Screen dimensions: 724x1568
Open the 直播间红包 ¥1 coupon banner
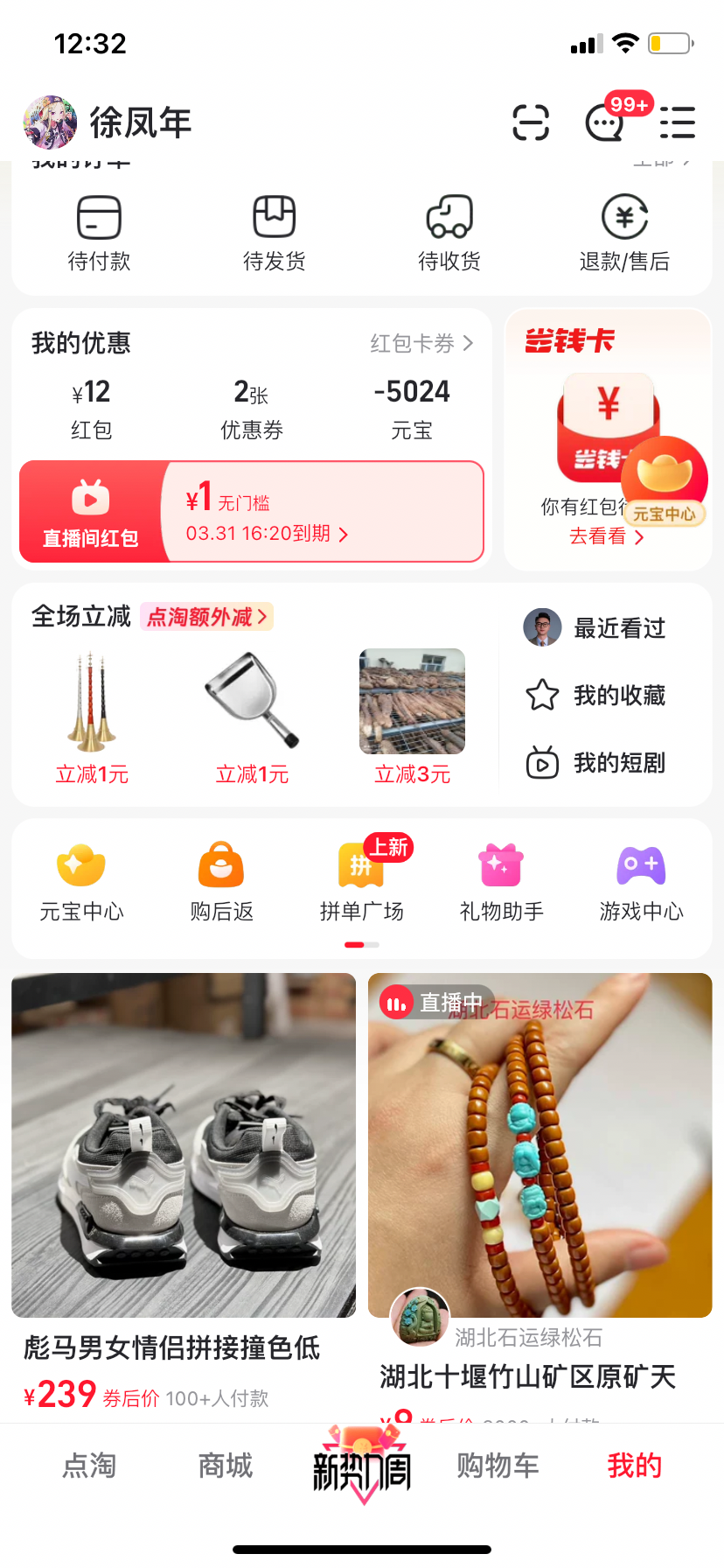[252, 512]
